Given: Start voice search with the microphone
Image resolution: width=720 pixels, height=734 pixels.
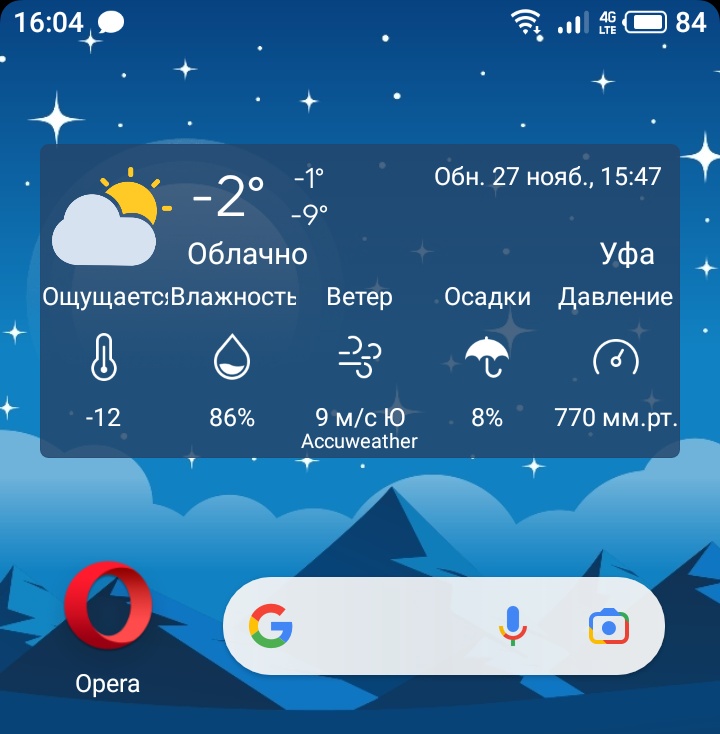Looking at the screenshot, I should click(513, 627).
